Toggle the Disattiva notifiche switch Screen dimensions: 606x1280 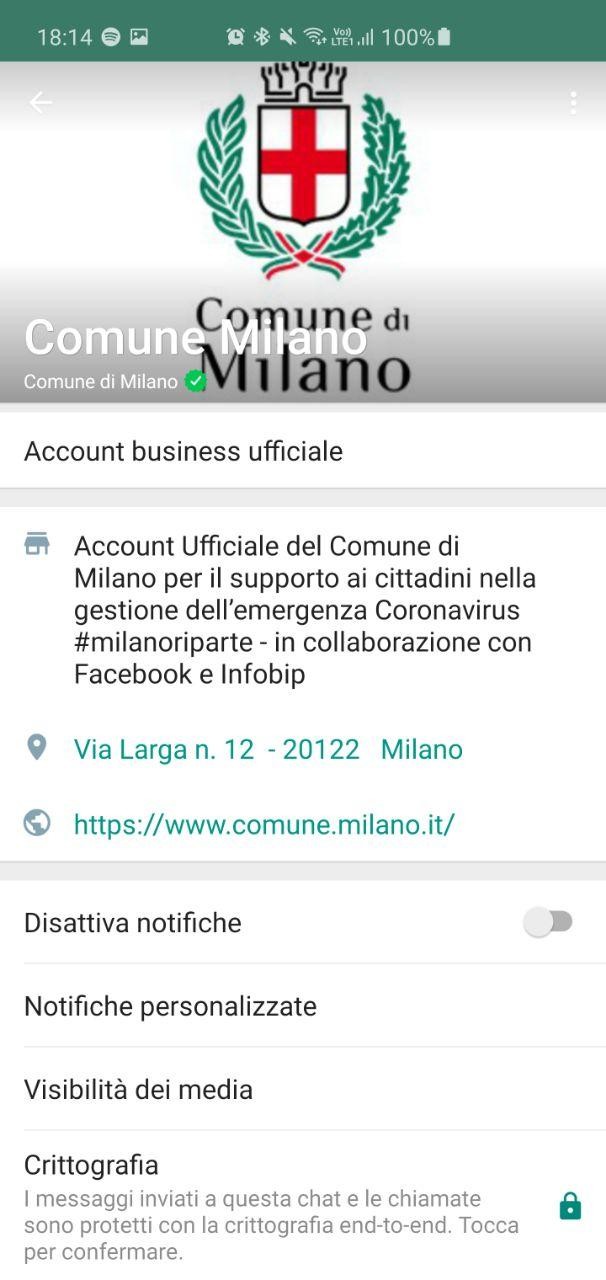(548, 922)
